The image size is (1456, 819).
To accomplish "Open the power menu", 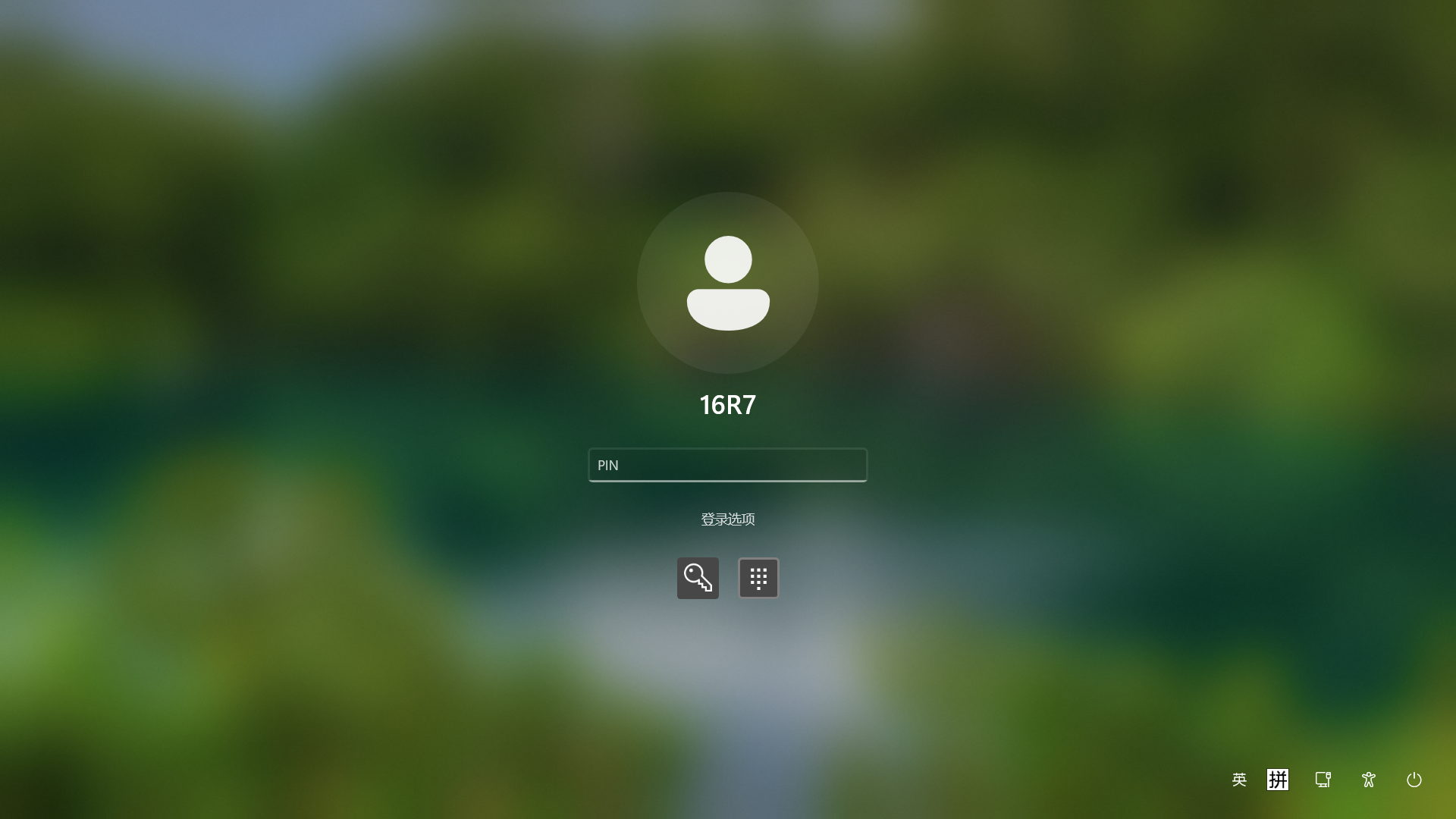I will pos(1414,780).
